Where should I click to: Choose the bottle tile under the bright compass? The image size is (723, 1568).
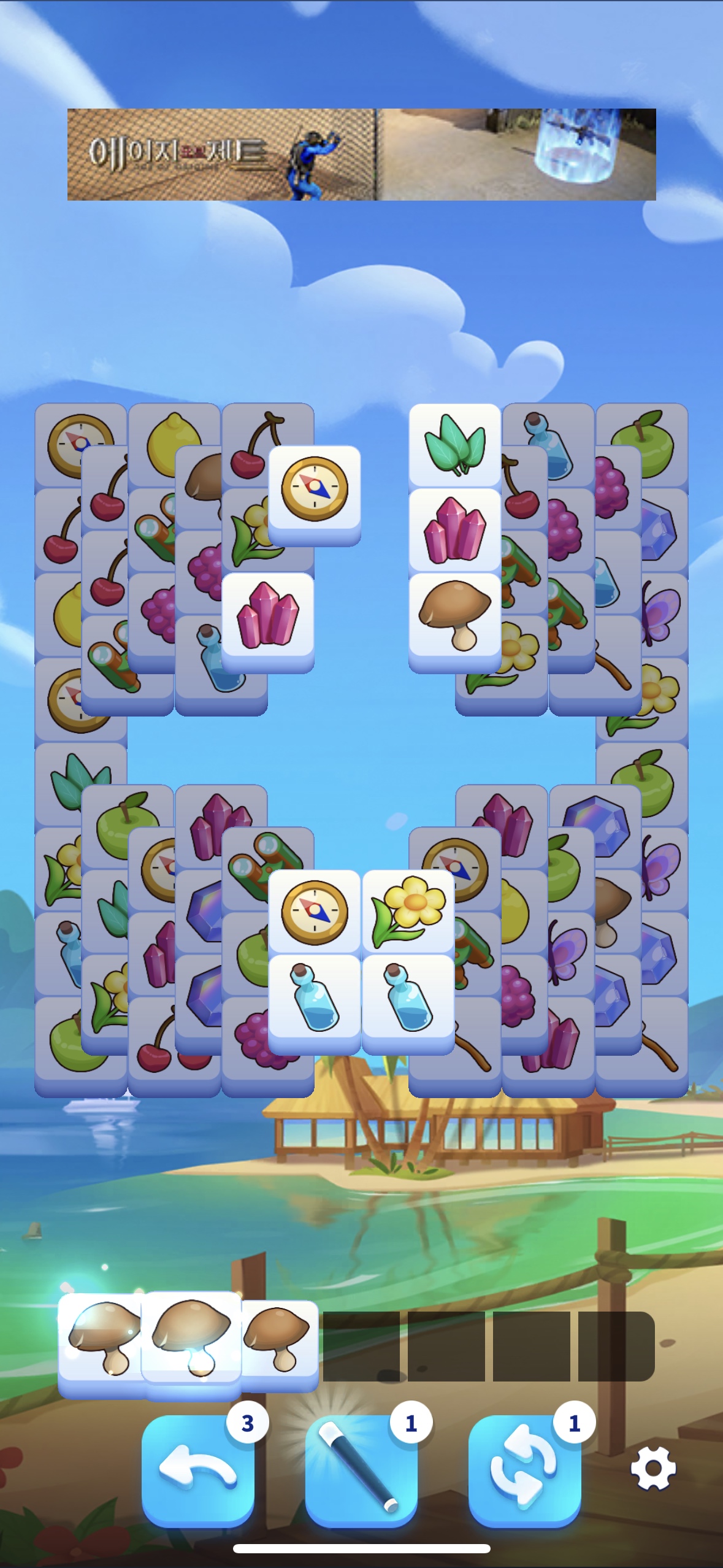[x=314, y=997]
